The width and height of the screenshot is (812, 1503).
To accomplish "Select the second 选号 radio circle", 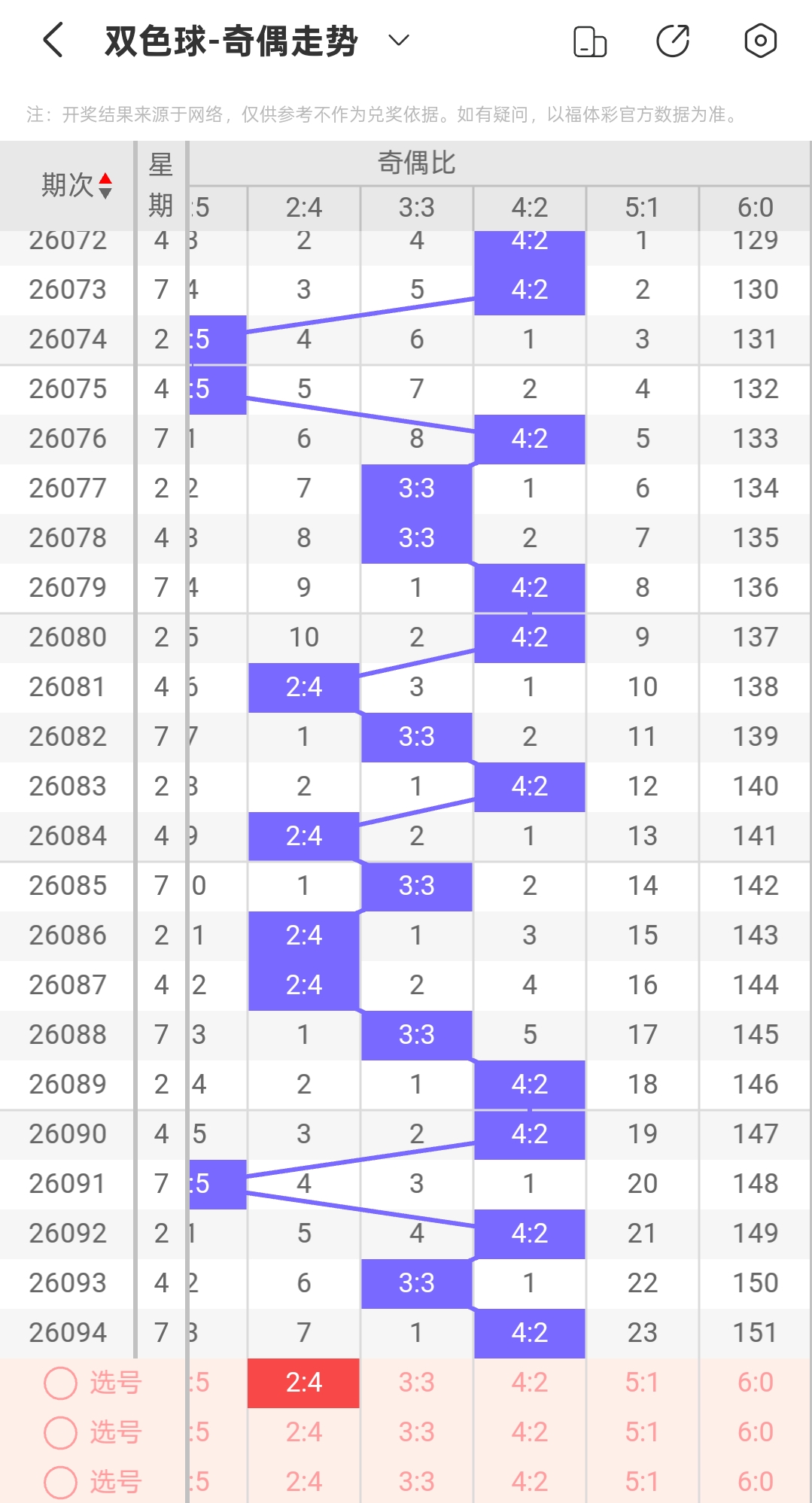I will tap(60, 1432).
